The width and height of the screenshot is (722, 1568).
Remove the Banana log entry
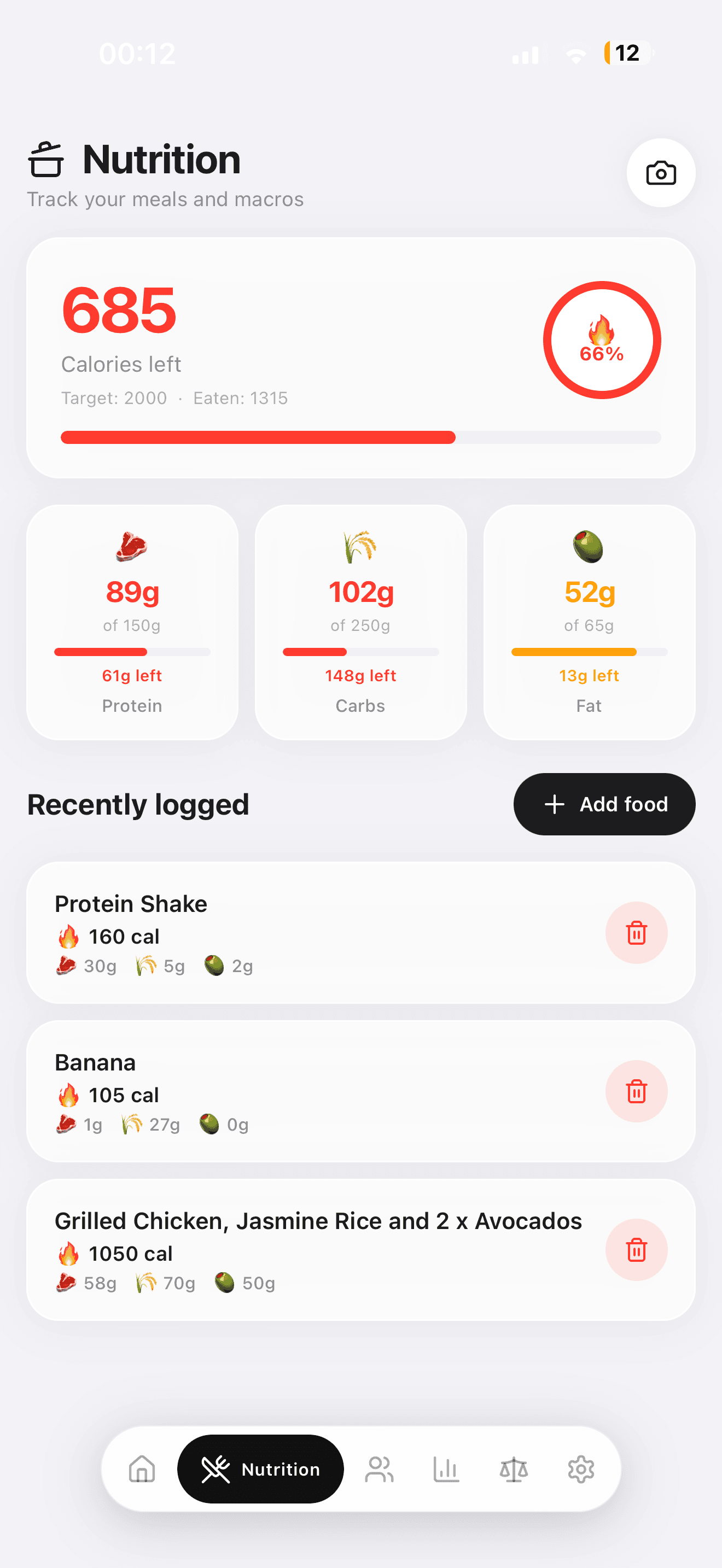[x=636, y=1091]
